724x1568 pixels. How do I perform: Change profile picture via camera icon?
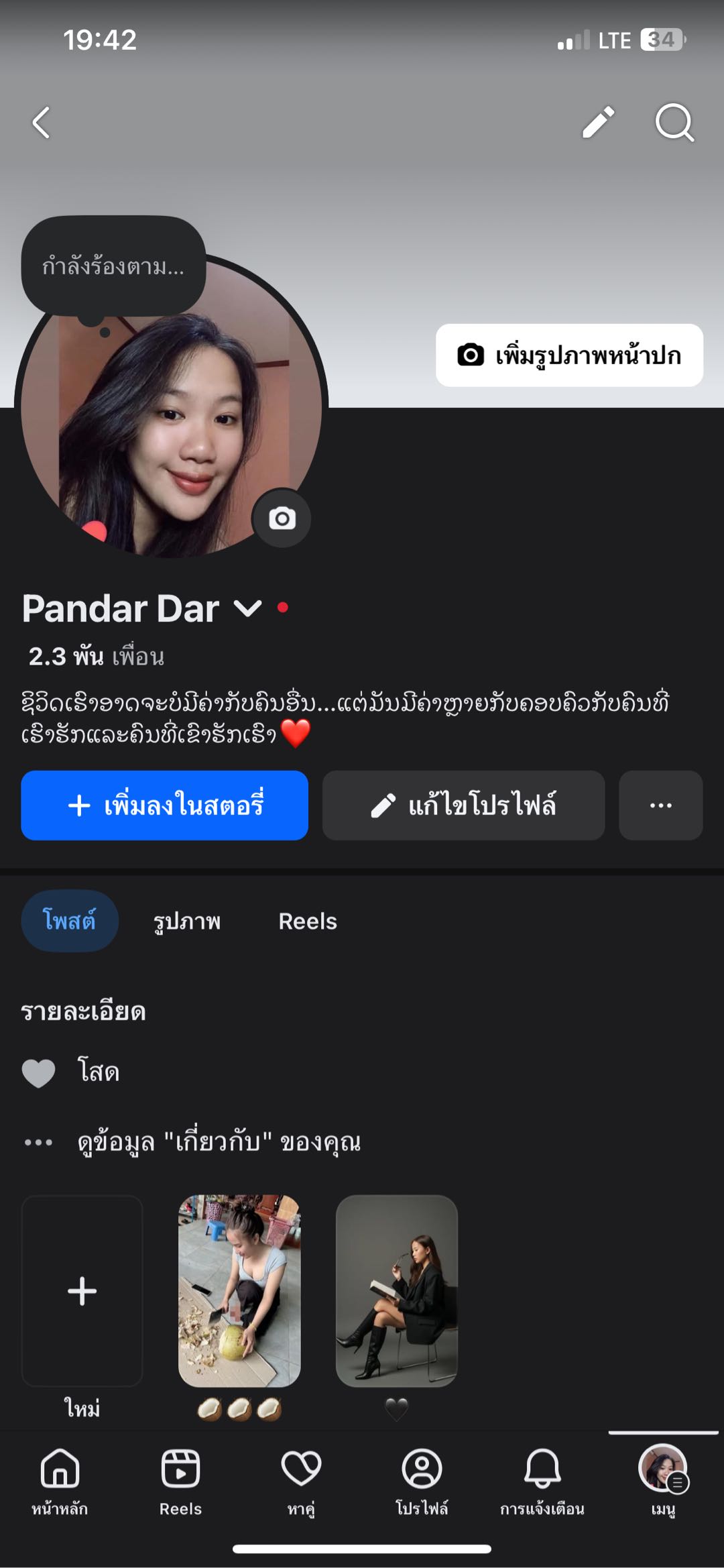click(282, 518)
